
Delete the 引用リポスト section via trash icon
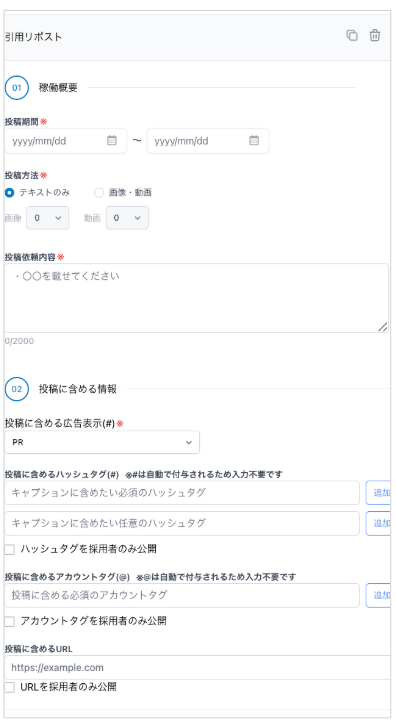click(375, 36)
